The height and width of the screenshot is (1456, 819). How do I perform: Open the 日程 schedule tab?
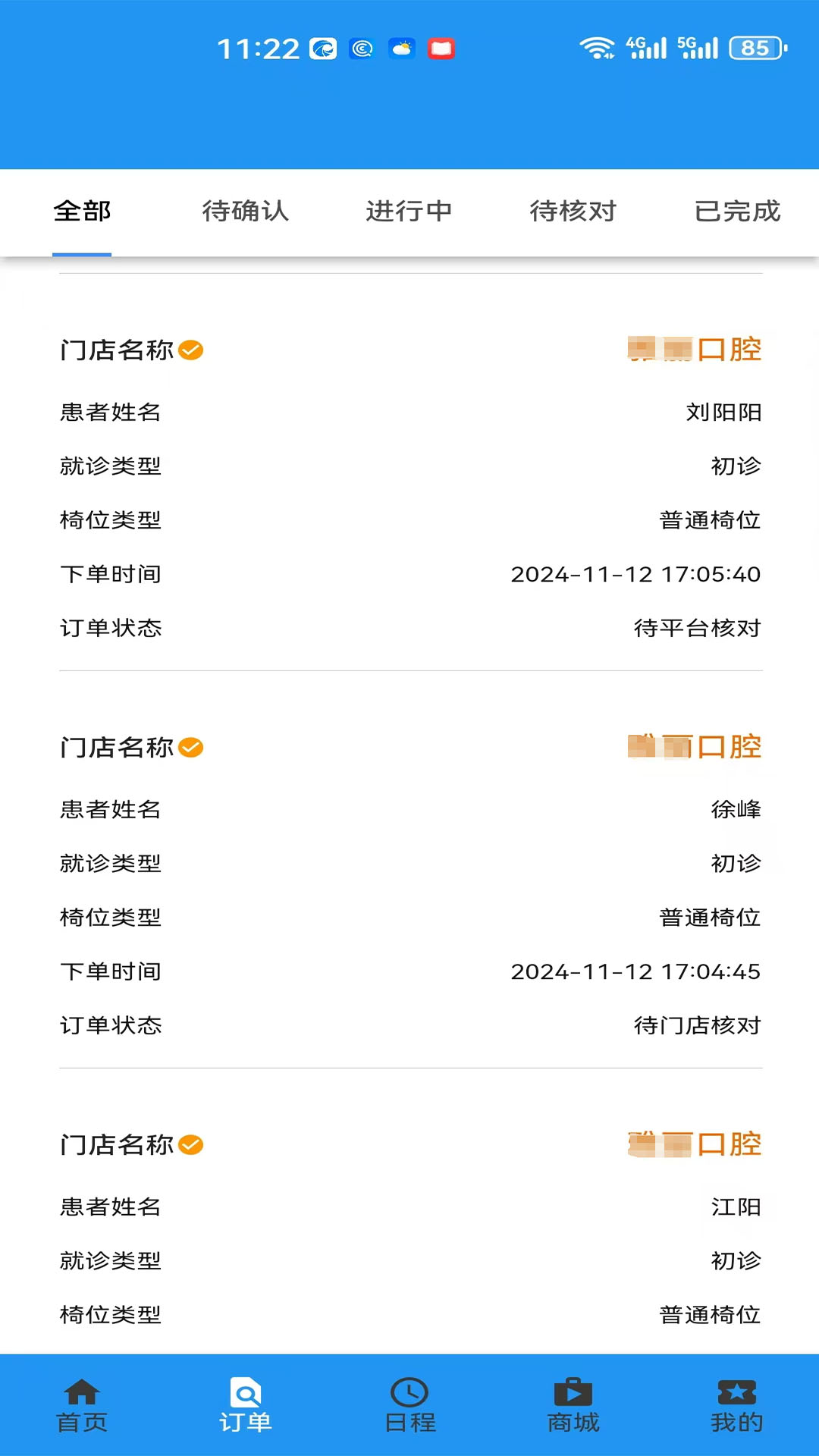click(x=409, y=1406)
